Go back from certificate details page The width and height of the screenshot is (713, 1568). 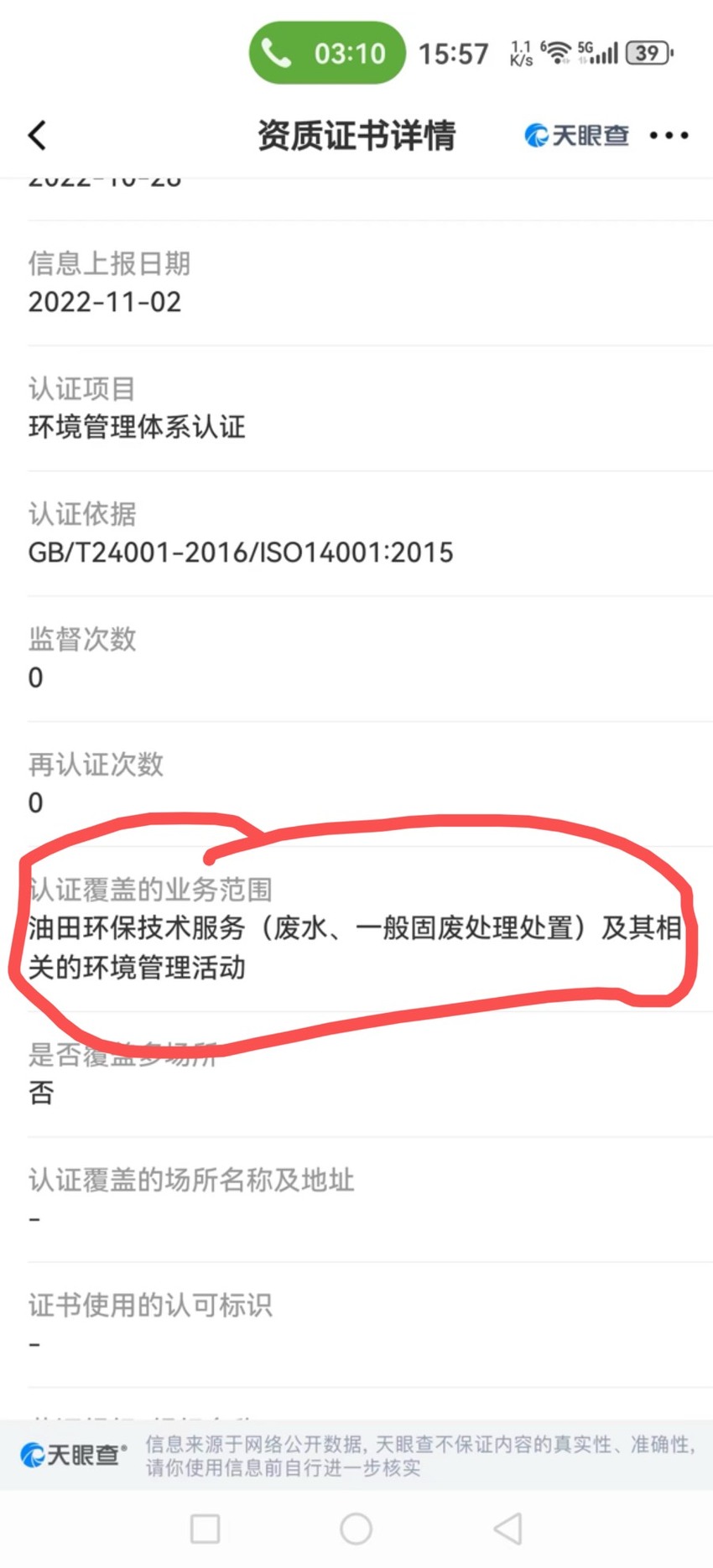[x=37, y=135]
